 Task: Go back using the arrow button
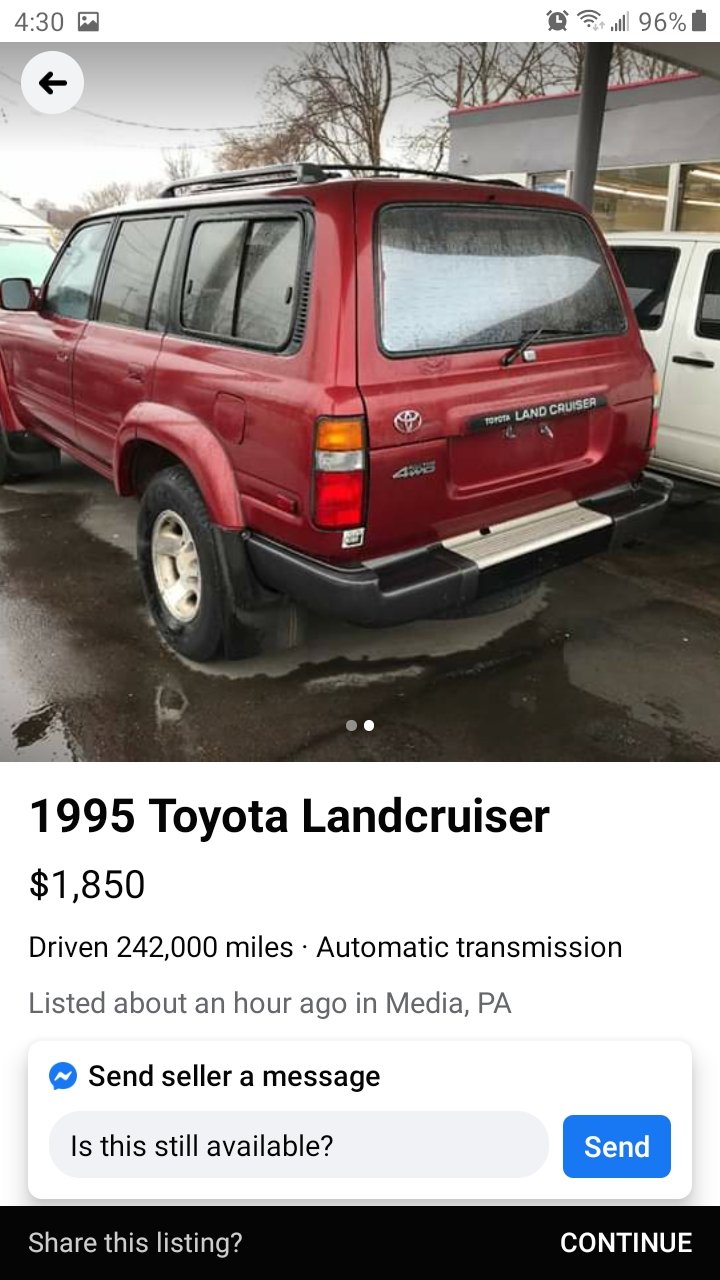coord(52,83)
